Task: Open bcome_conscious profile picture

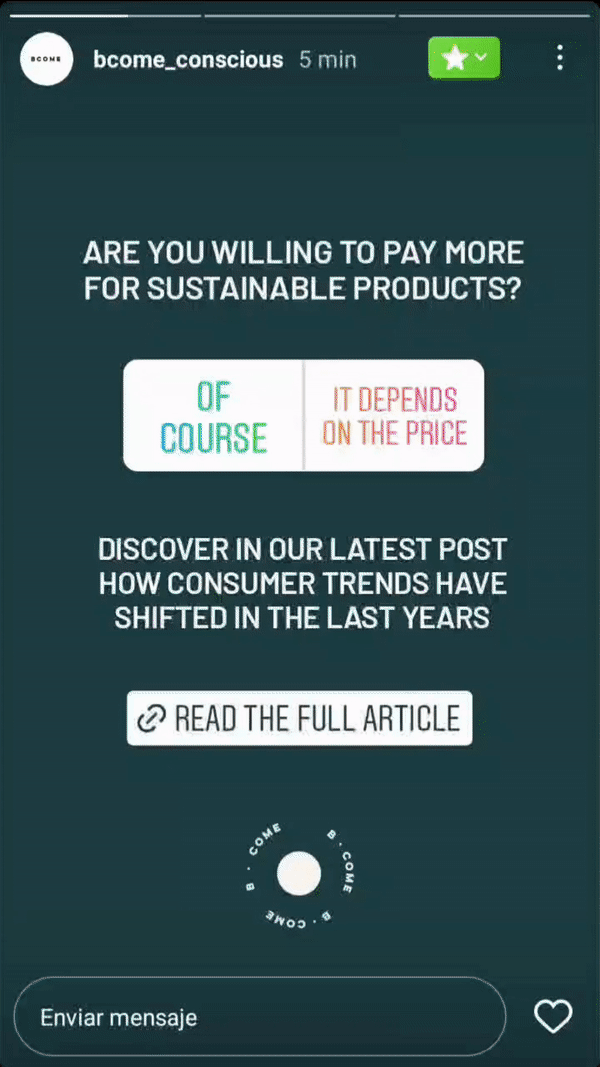Action: [46, 59]
